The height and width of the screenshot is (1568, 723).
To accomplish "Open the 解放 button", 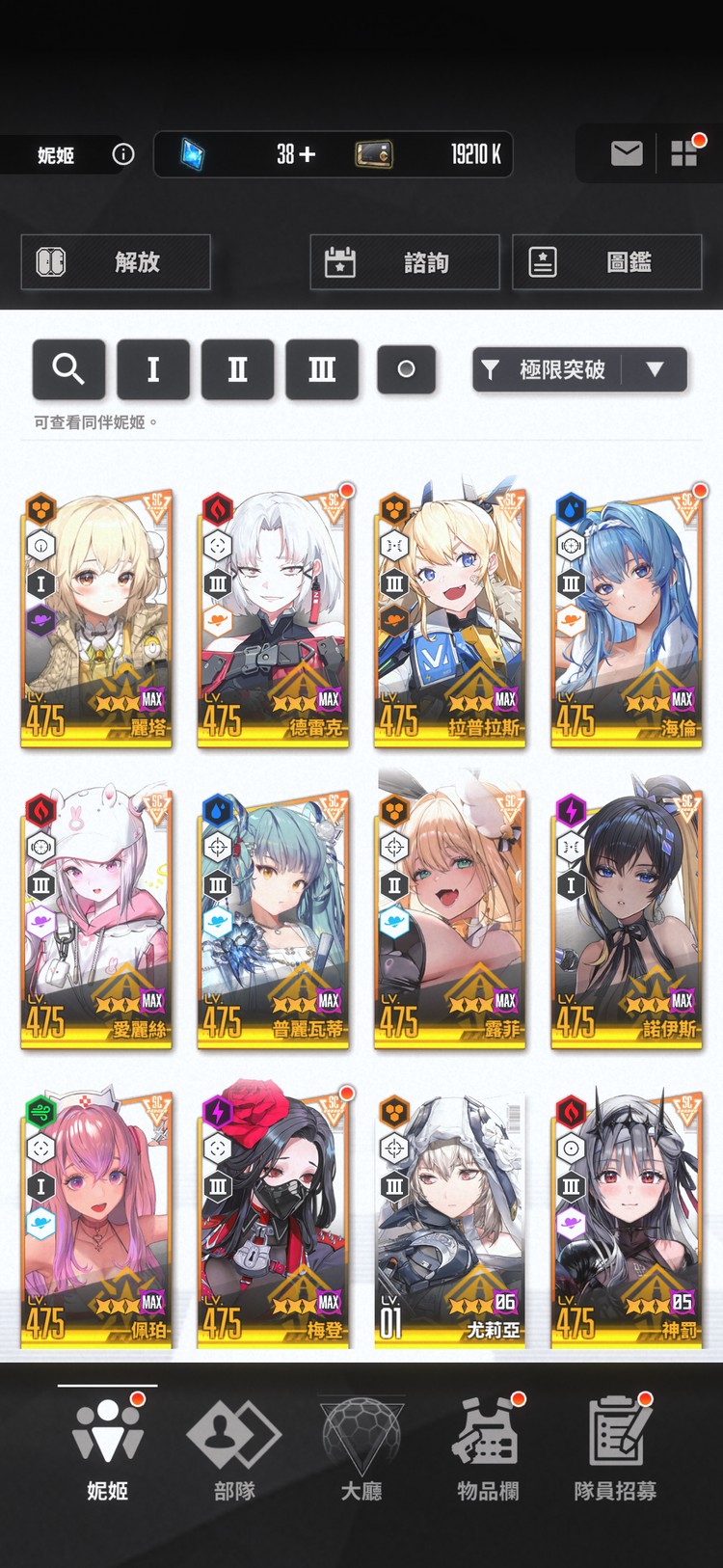I will (116, 262).
